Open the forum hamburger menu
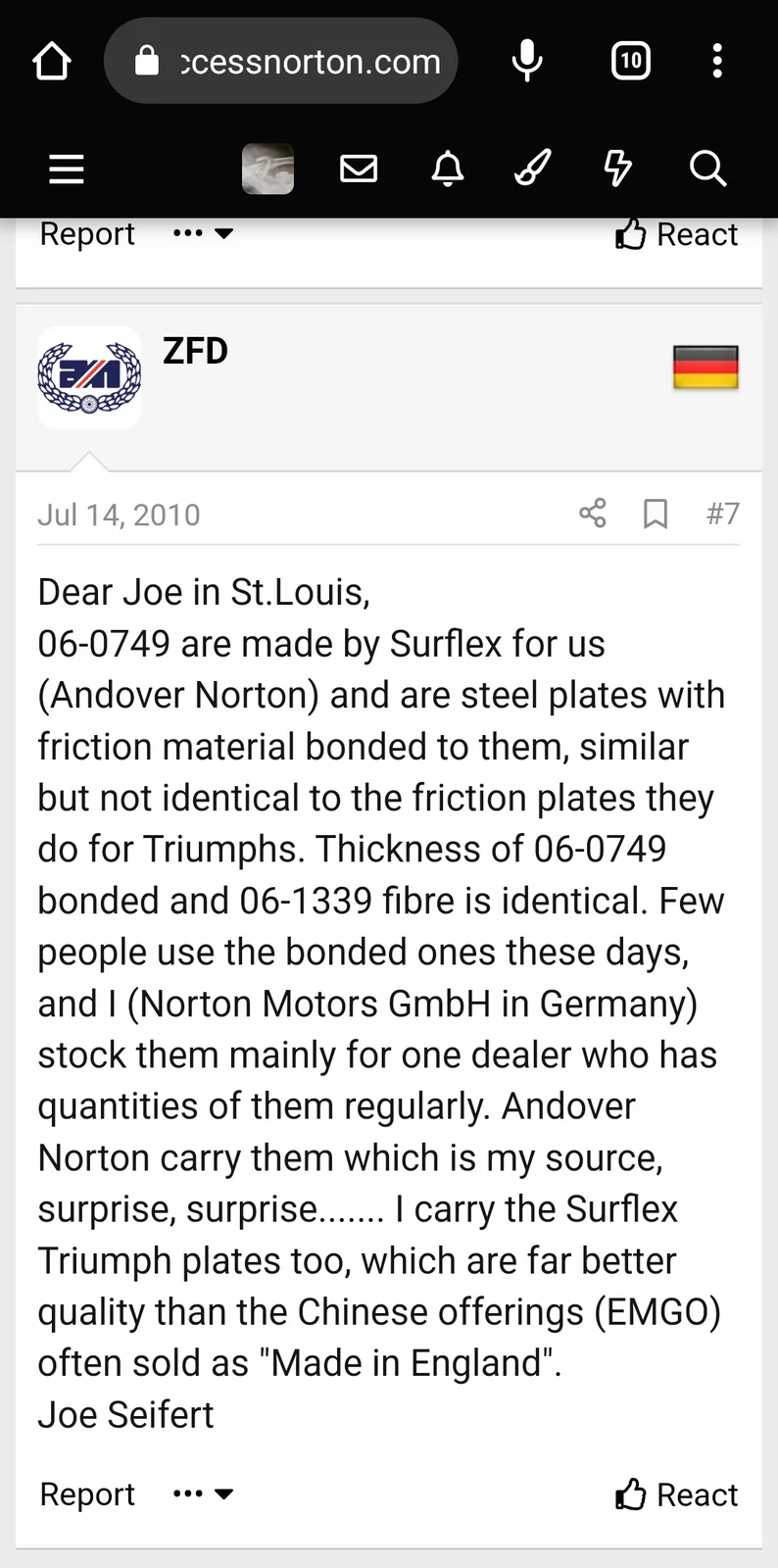 (x=67, y=170)
